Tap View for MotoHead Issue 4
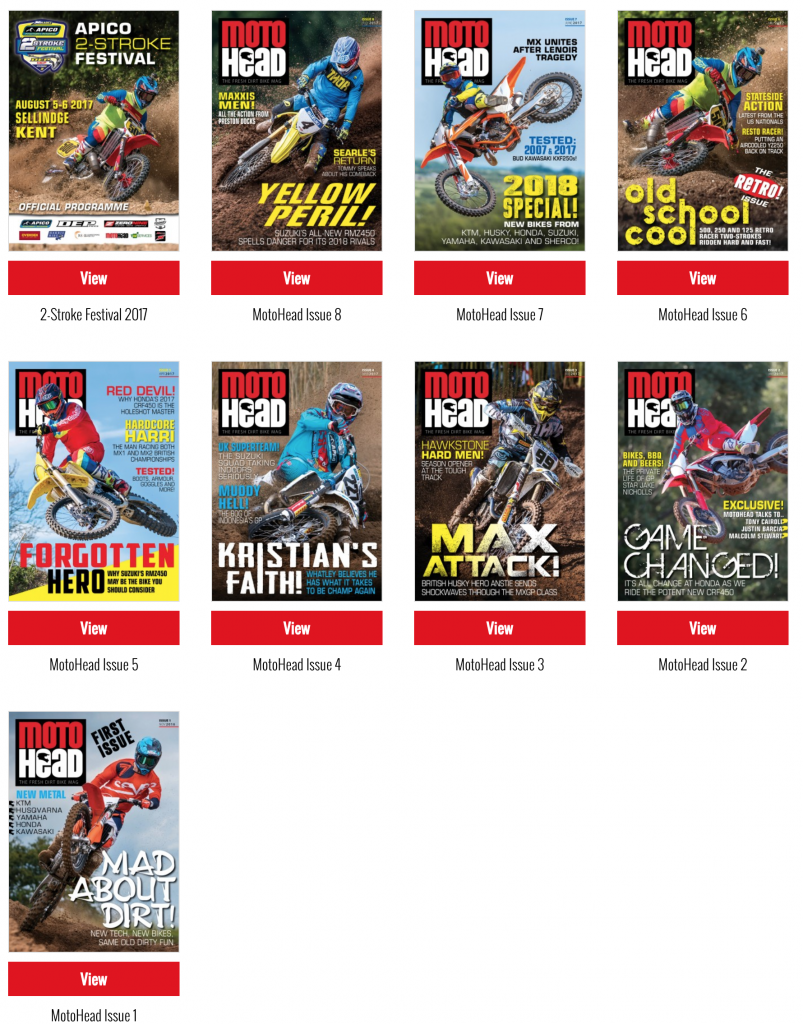803x1024 pixels. [x=296, y=628]
